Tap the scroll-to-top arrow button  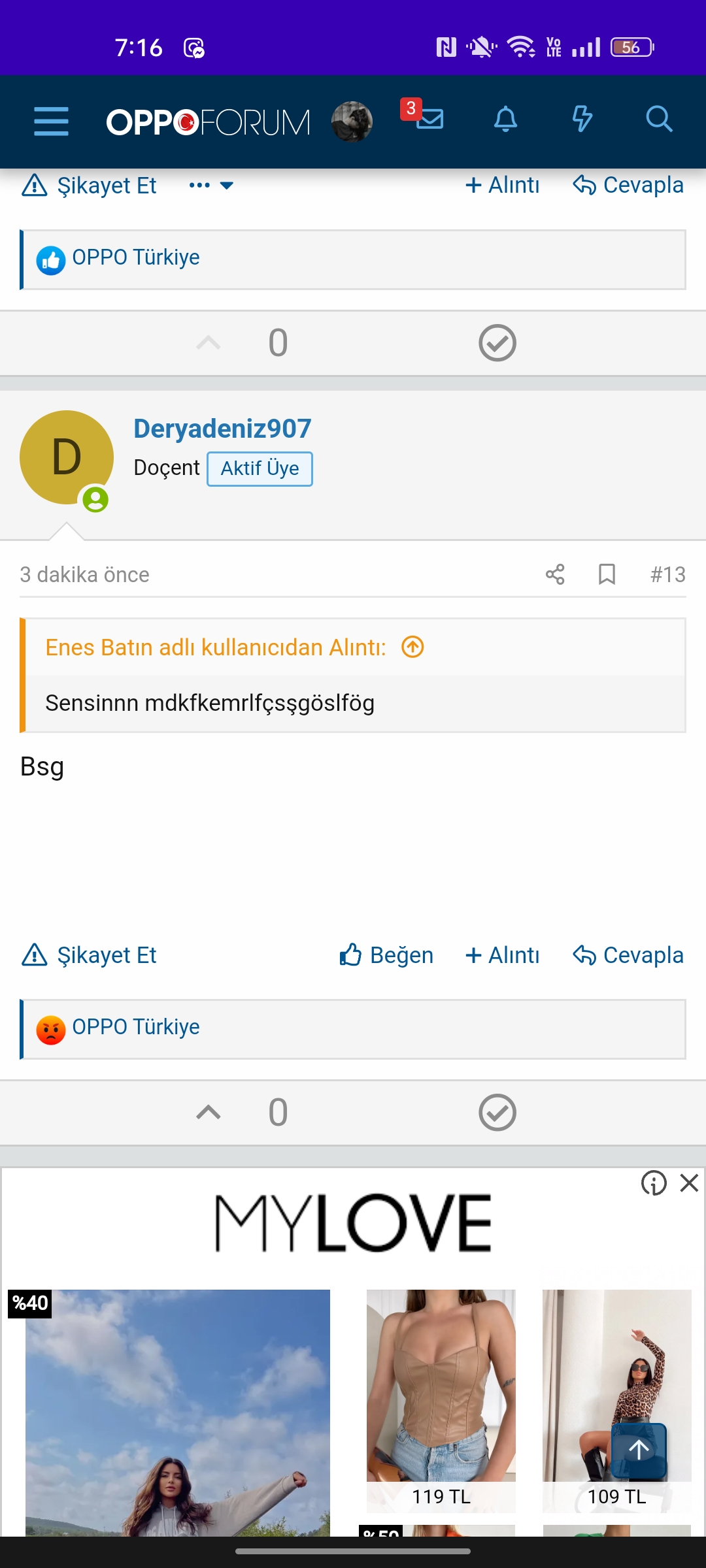(x=639, y=1450)
